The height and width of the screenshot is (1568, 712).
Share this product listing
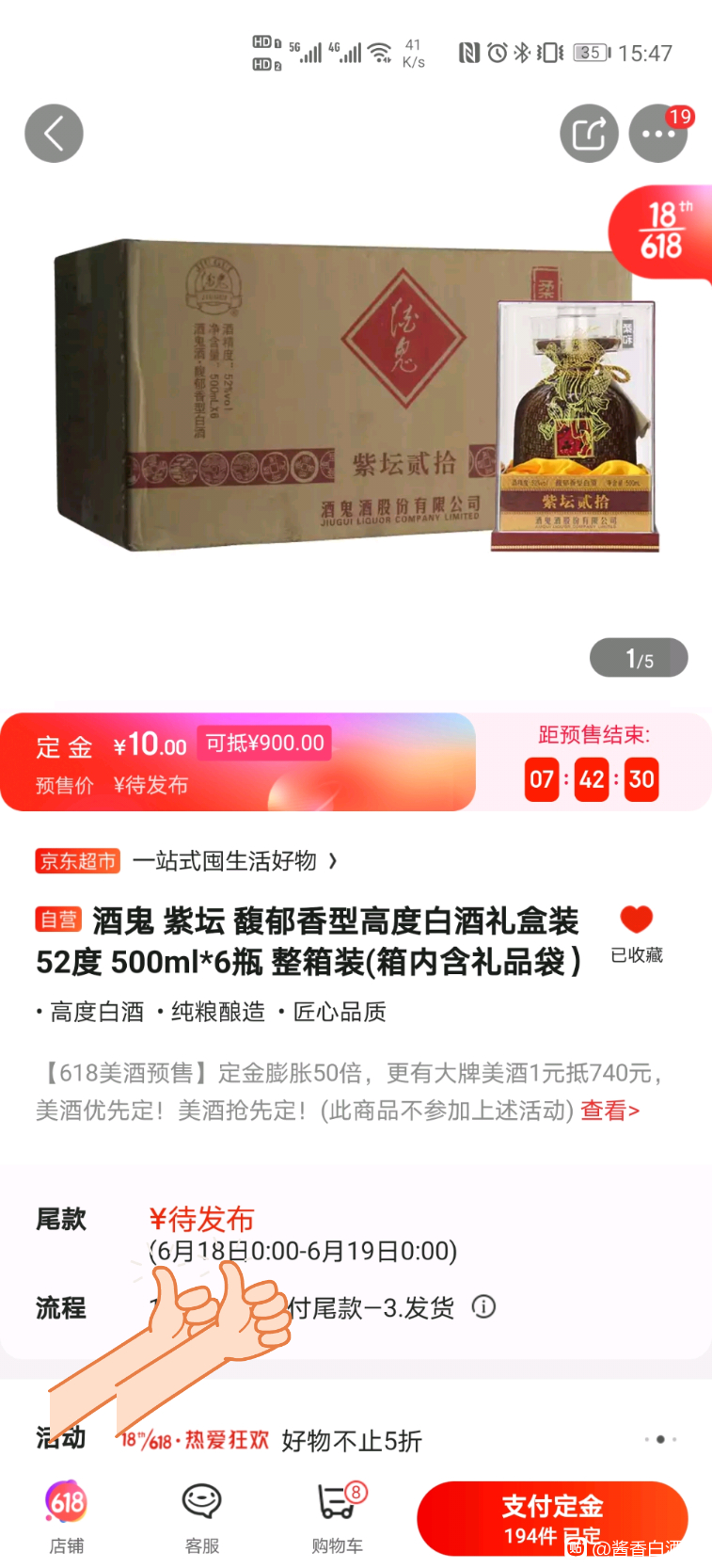[589, 133]
